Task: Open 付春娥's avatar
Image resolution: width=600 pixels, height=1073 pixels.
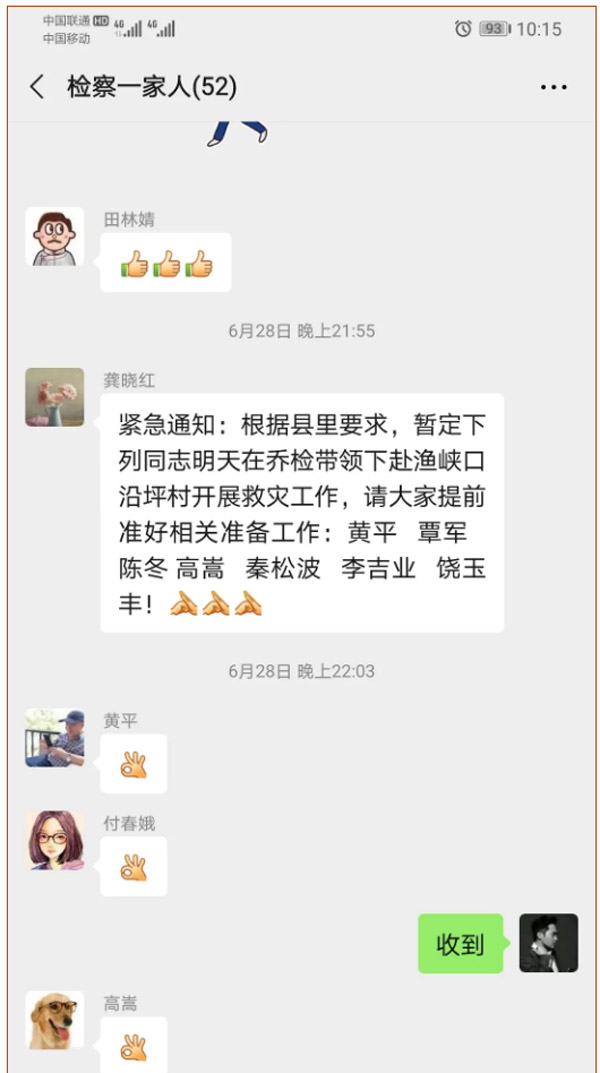Action: tap(54, 840)
